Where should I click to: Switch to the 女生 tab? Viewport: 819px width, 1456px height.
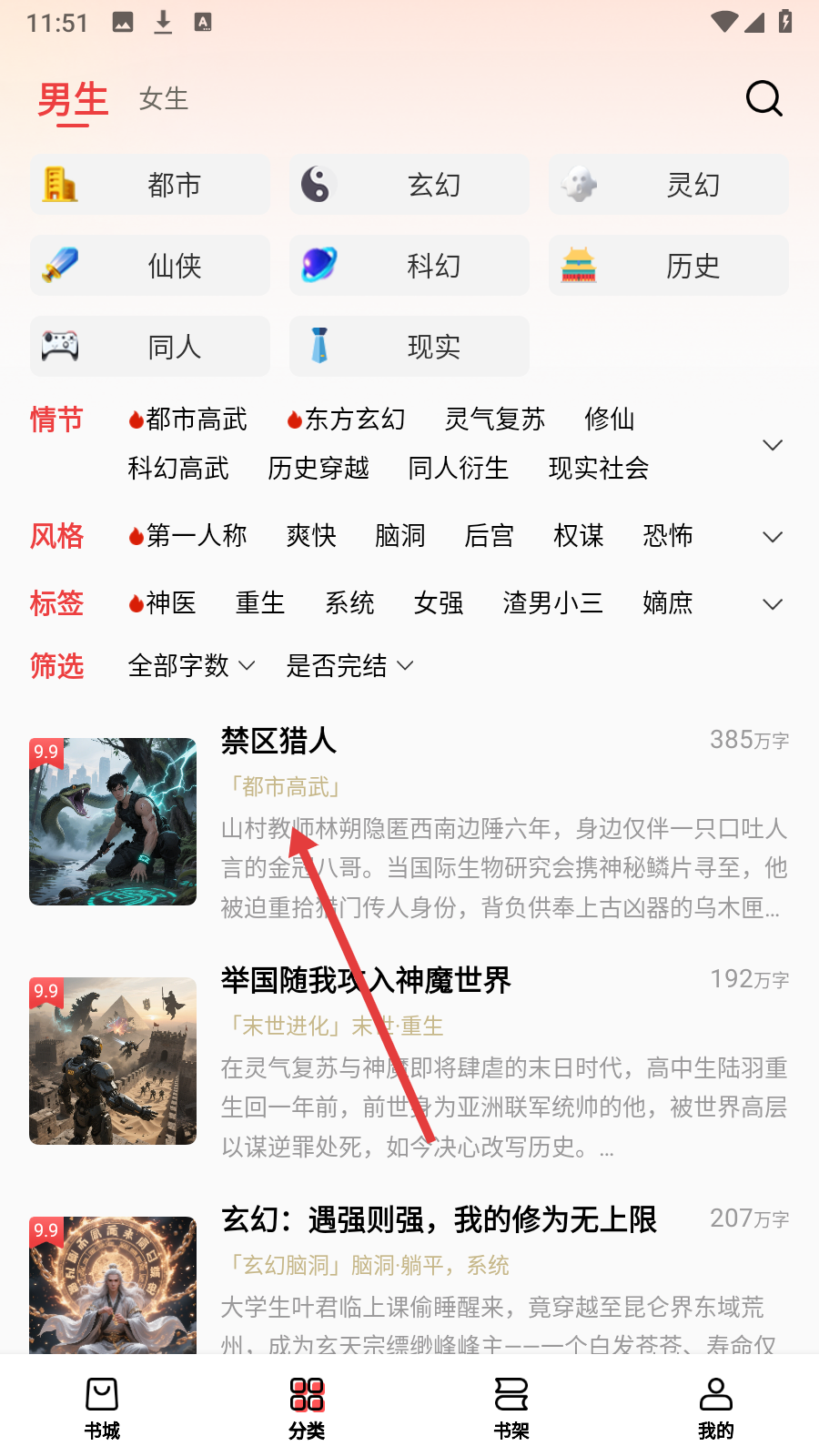pos(164,98)
